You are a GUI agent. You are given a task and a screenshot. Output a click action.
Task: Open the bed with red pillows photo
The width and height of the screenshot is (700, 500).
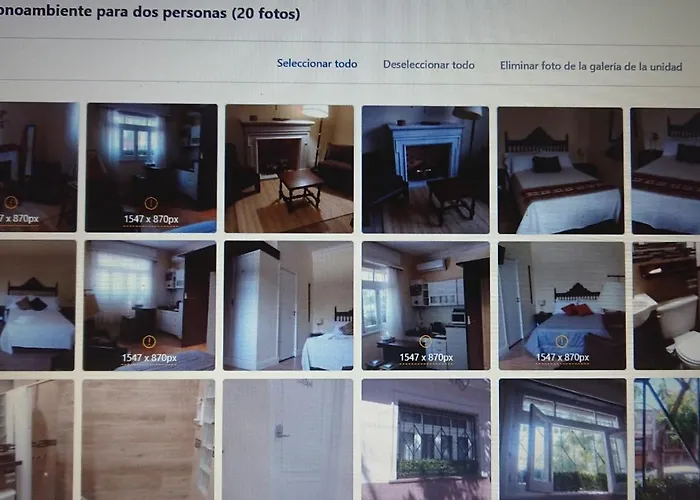(x=561, y=305)
